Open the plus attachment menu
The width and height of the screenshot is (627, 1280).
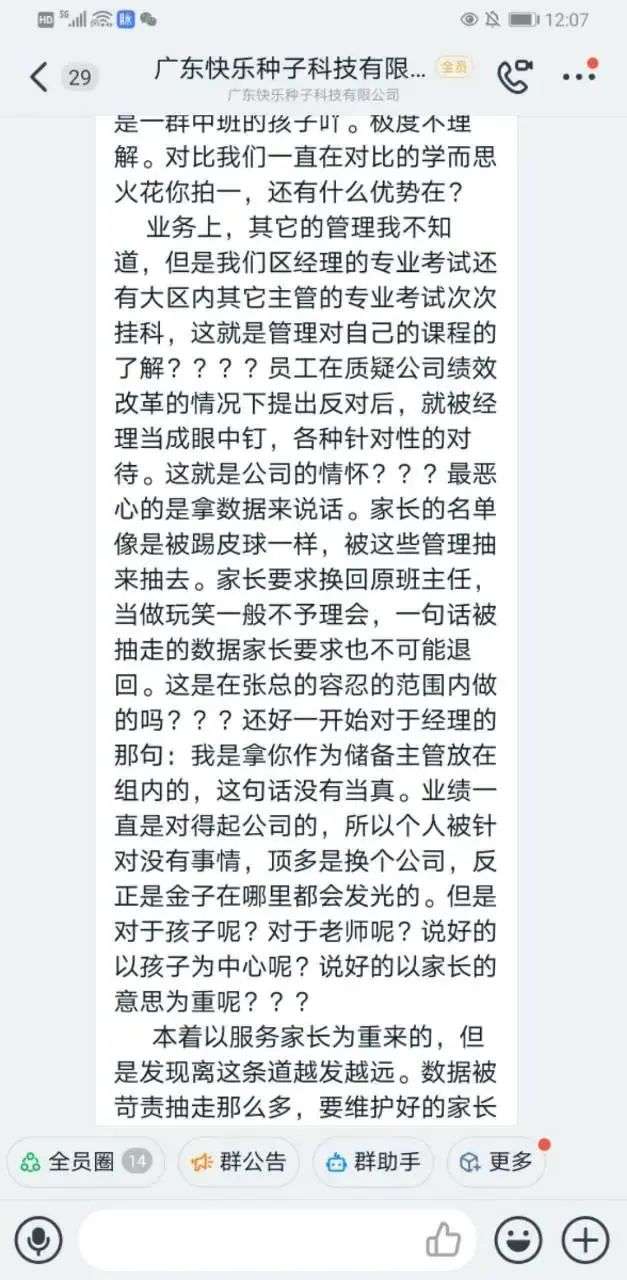[x=585, y=1240]
